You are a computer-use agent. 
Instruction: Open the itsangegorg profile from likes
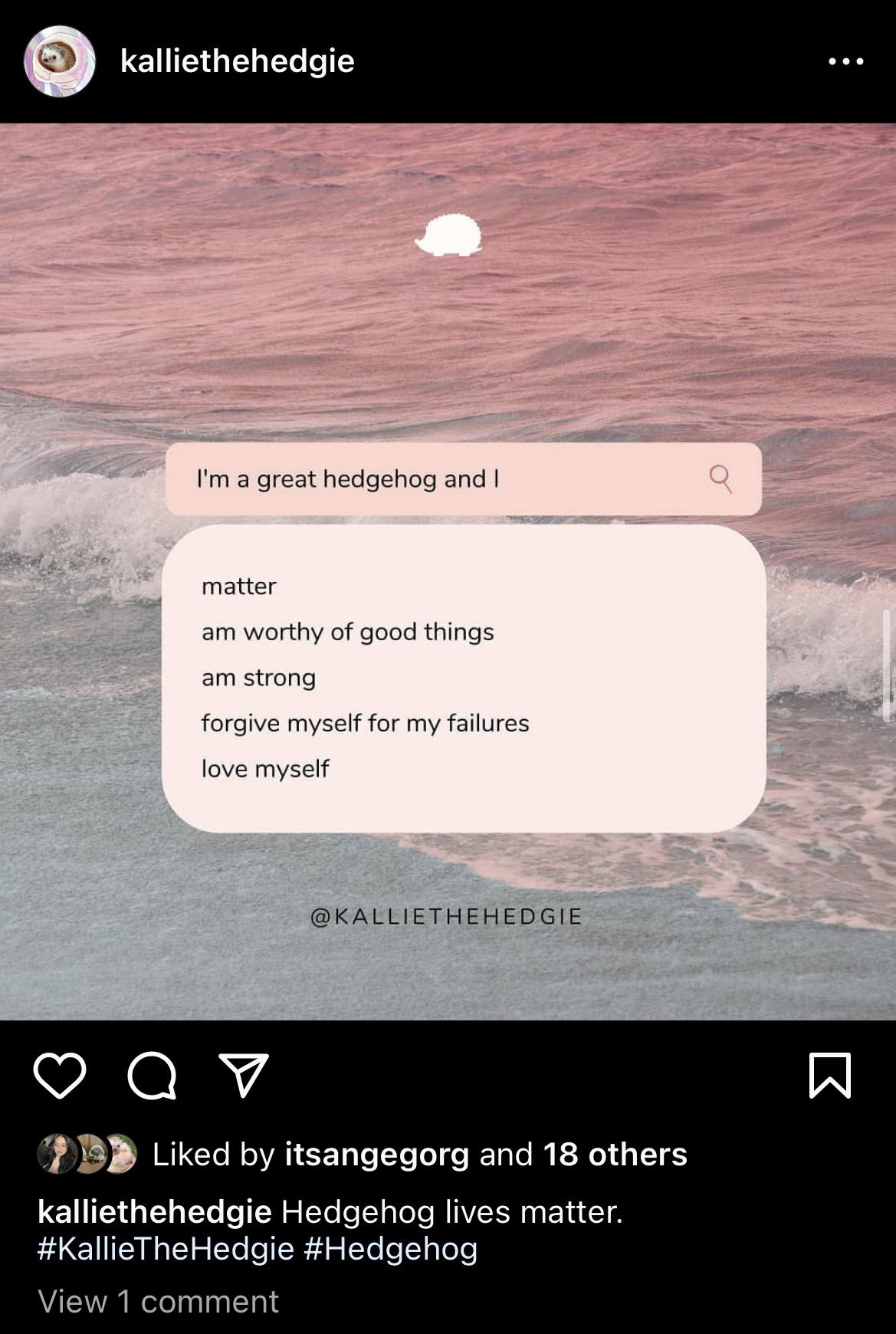pyautogui.click(x=376, y=1154)
